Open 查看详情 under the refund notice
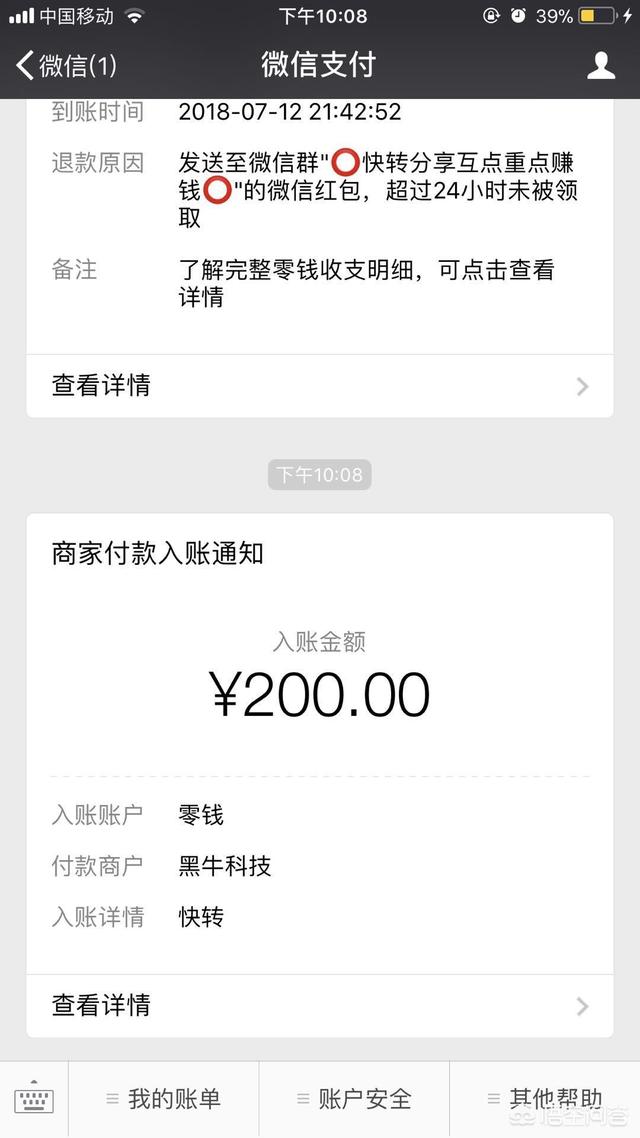This screenshot has height=1138, width=640. tap(319, 385)
